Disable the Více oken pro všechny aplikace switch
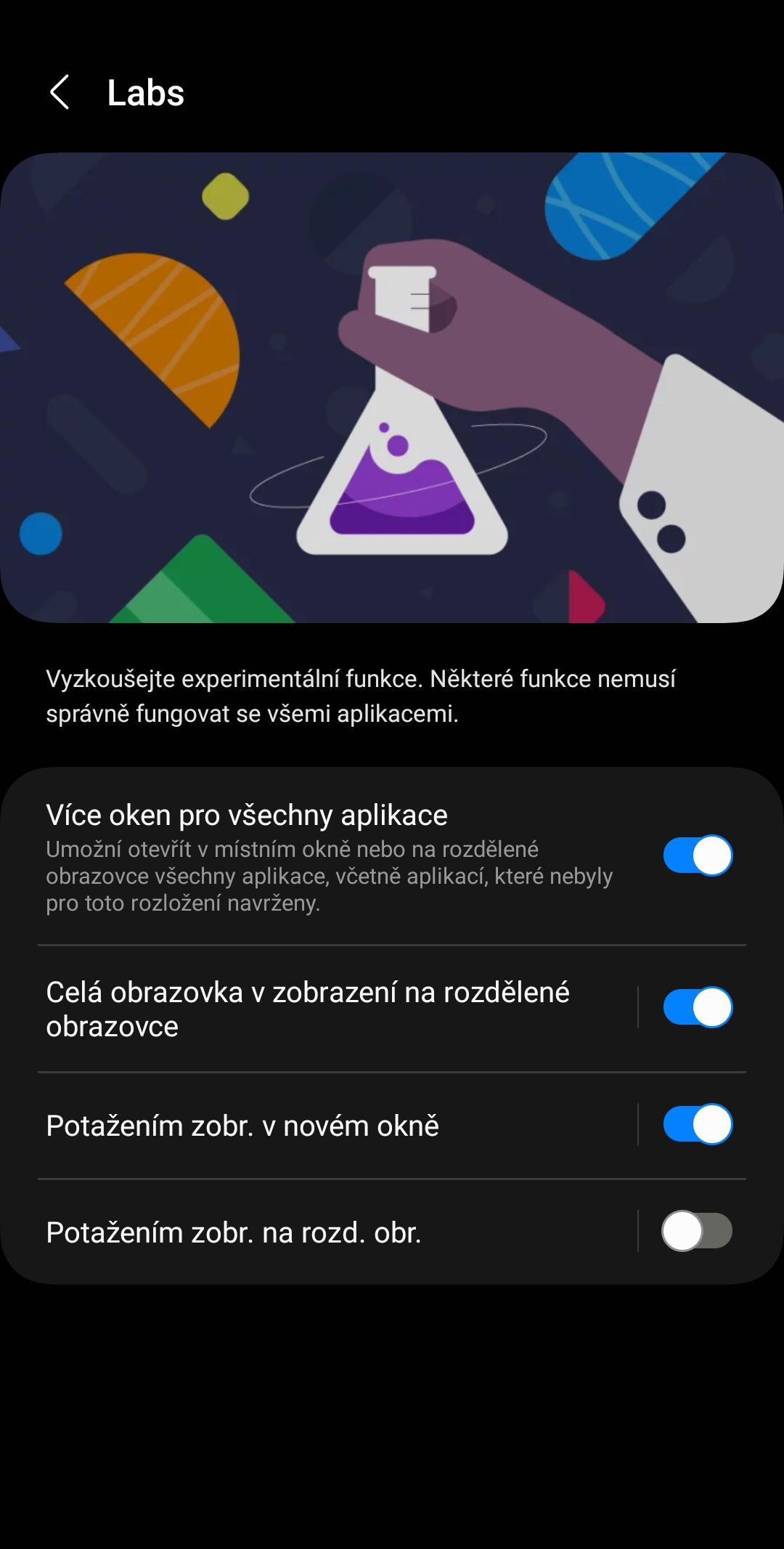 coord(698,855)
